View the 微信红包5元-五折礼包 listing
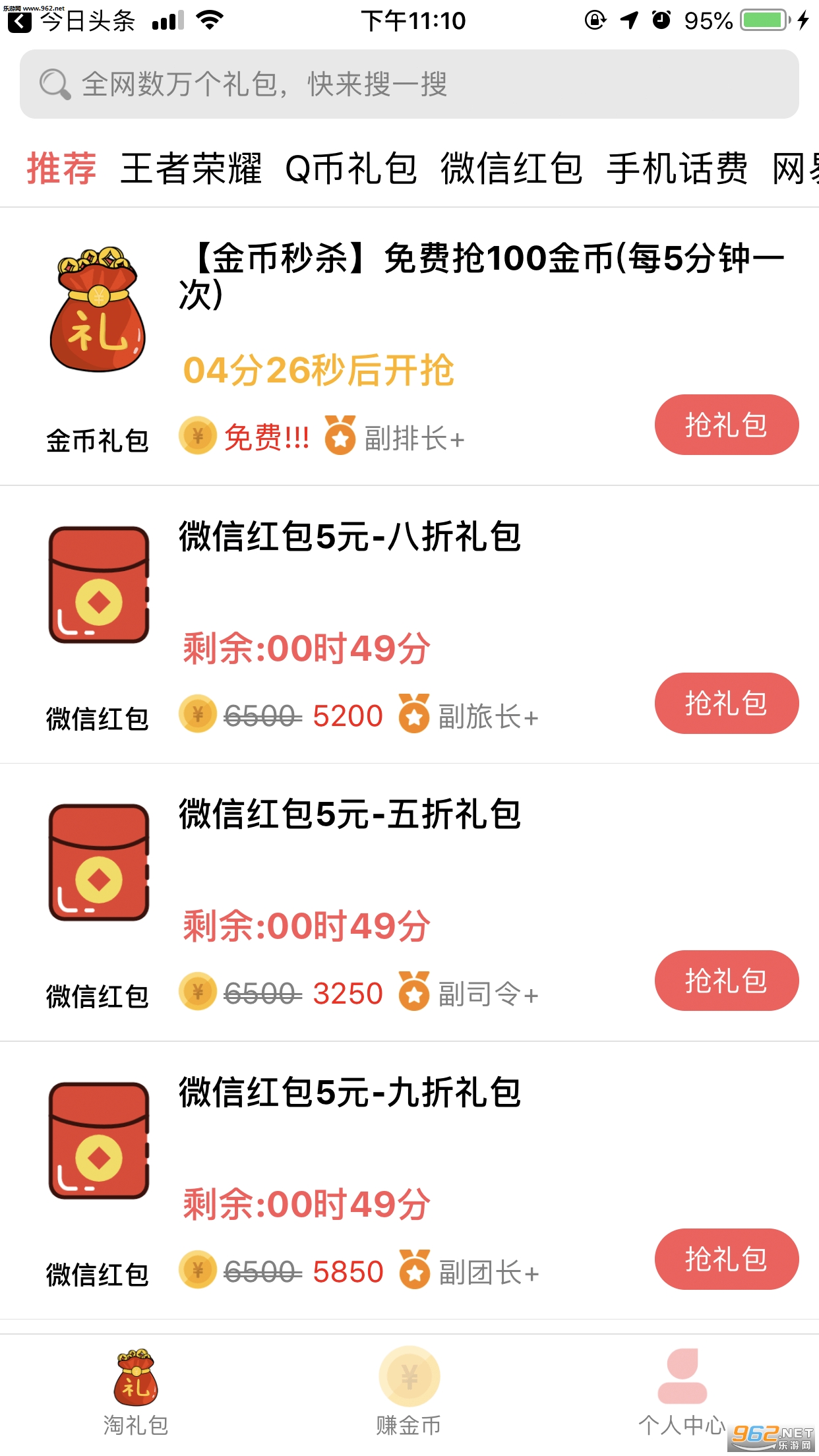Image resolution: width=819 pixels, height=1456 pixels. coord(349,814)
